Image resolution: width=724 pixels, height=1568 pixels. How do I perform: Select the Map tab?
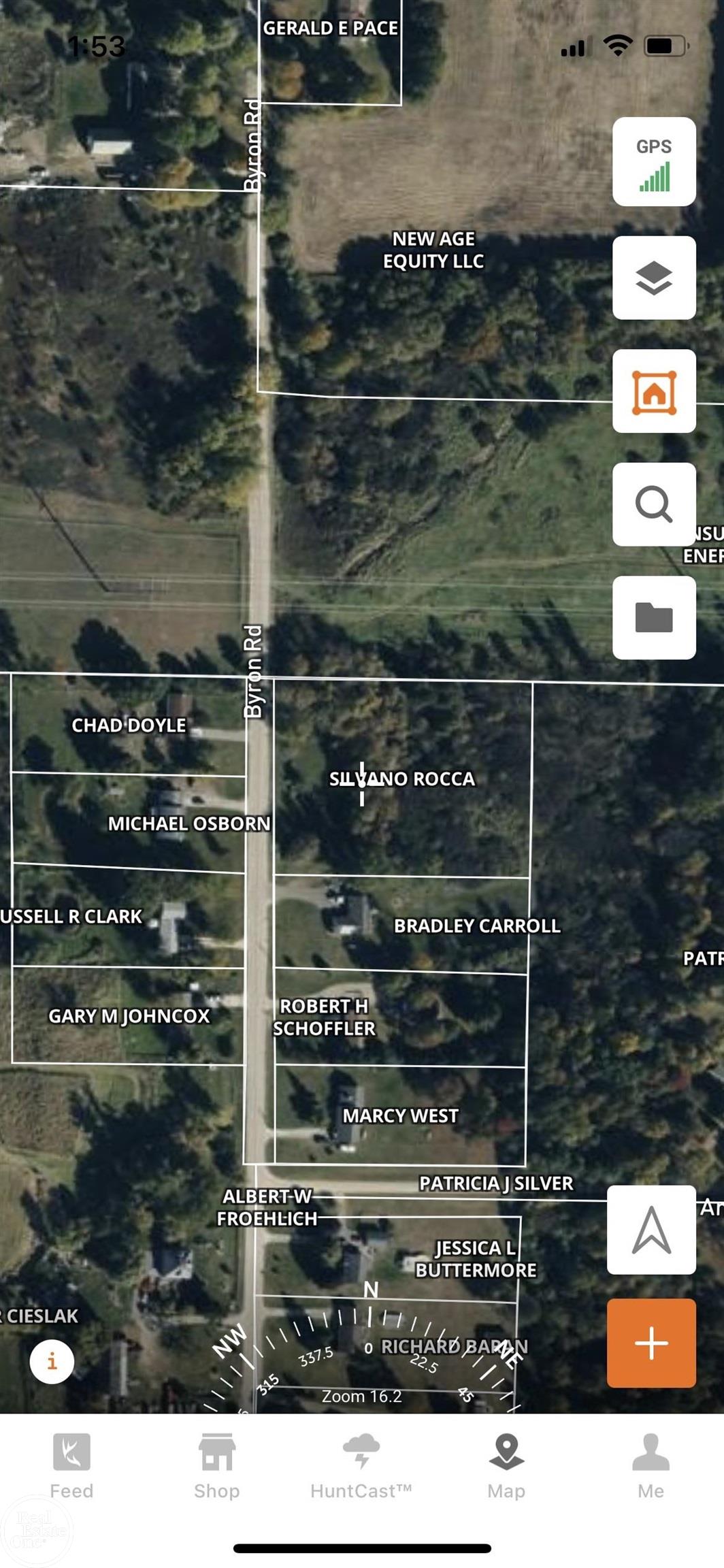coord(506,1467)
